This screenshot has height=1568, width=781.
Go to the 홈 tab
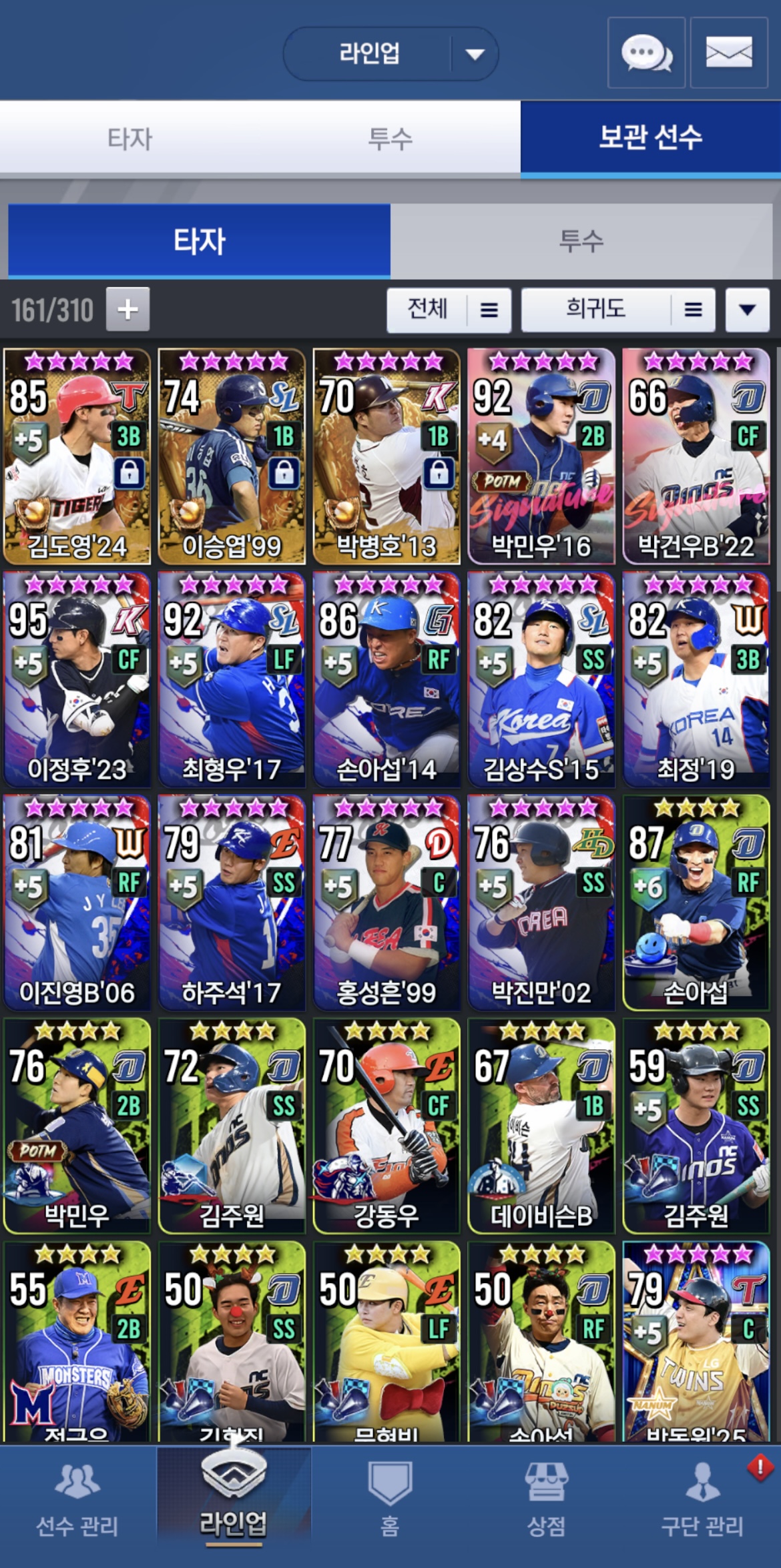tap(390, 1503)
